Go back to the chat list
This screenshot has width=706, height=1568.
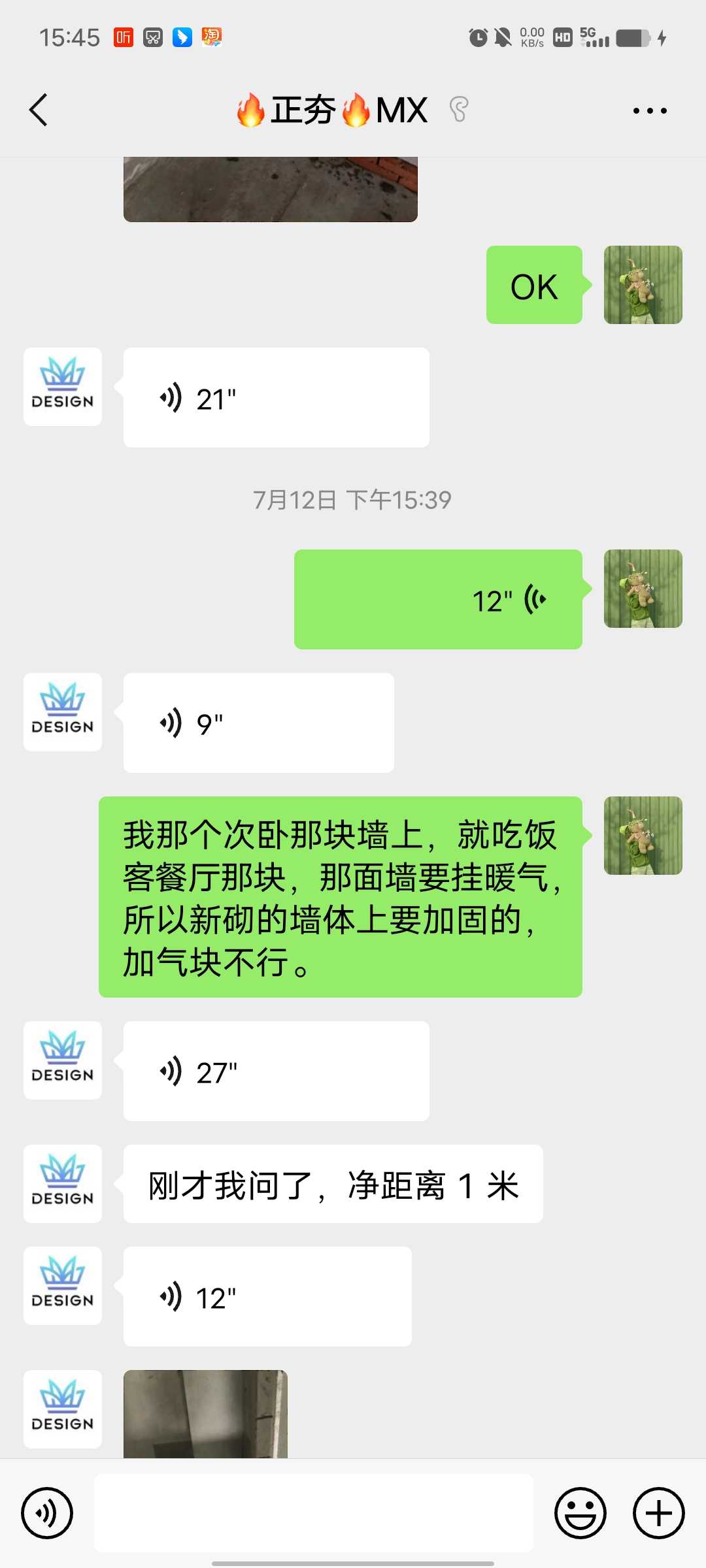pyautogui.click(x=39, y=110)
